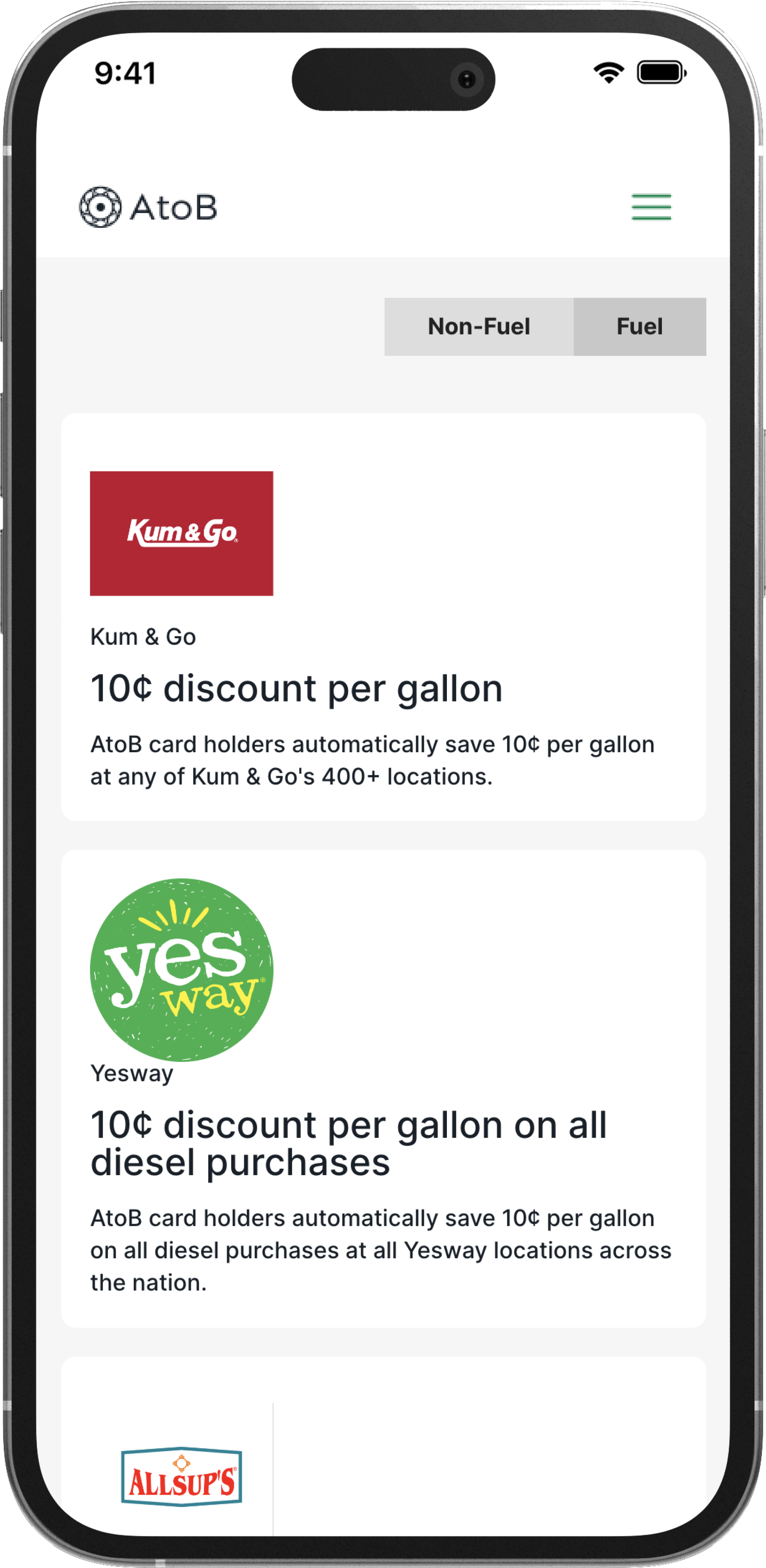Click the AtoB logo icon
Viewport: 766px width, 1568px height.
(101, 208)
